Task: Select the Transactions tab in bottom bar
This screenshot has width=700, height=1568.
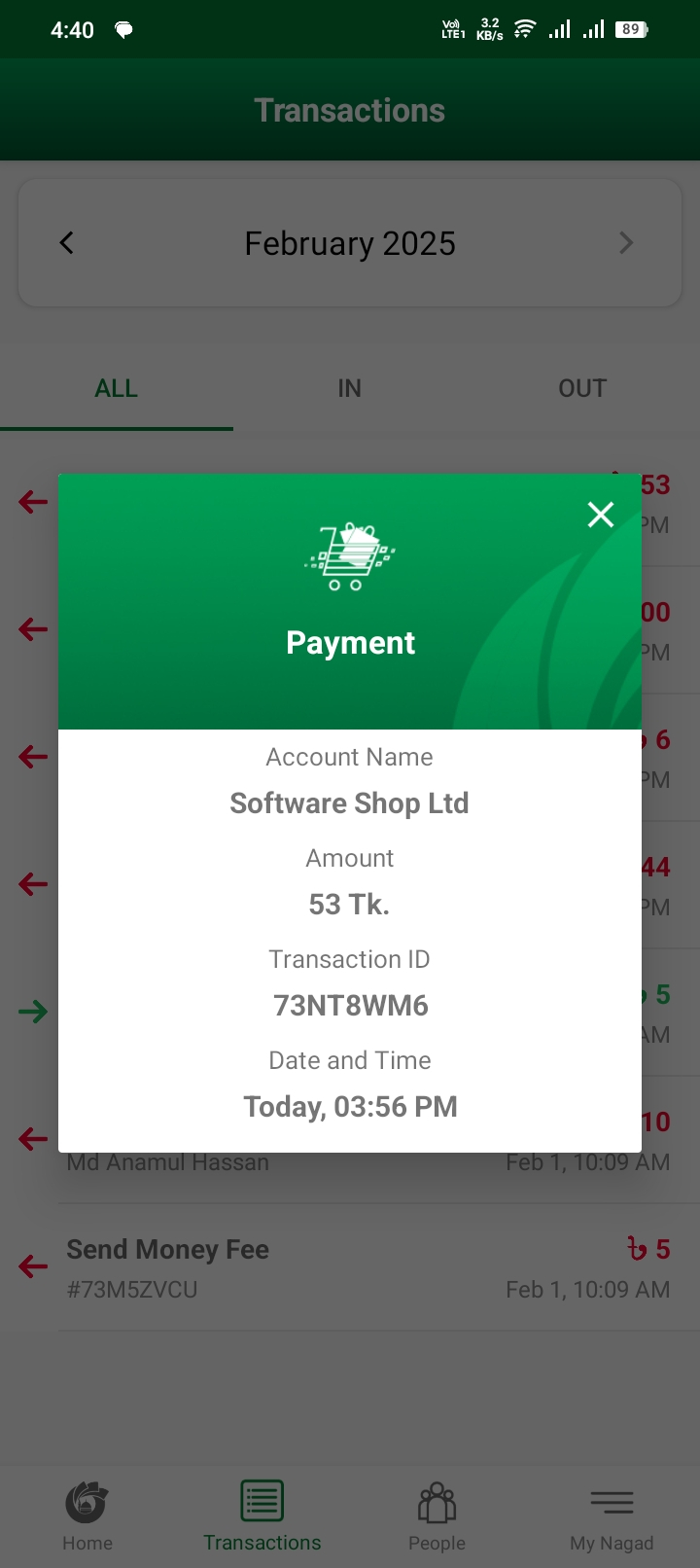Action: click(262, 1515)
